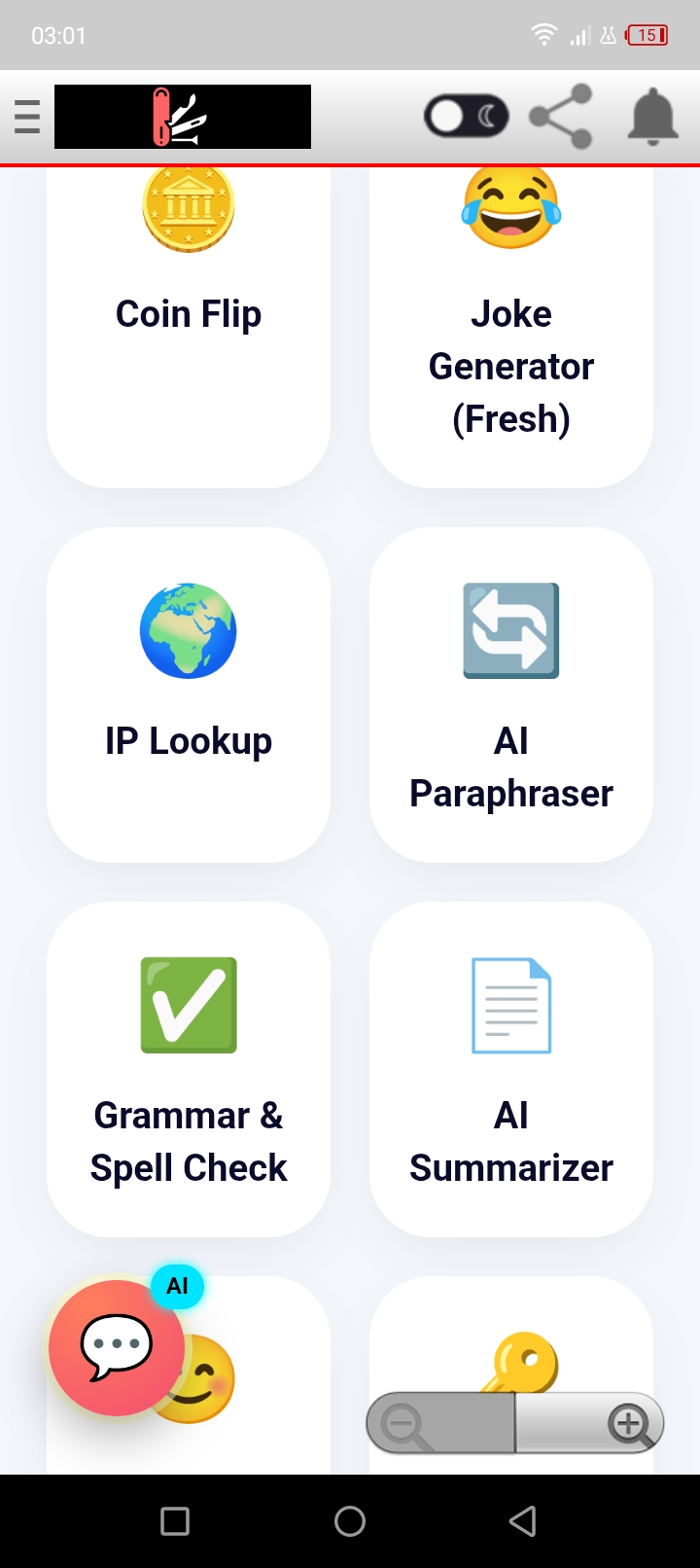
Task: Open the key icon tool card
Action: tap(511, 1374)
